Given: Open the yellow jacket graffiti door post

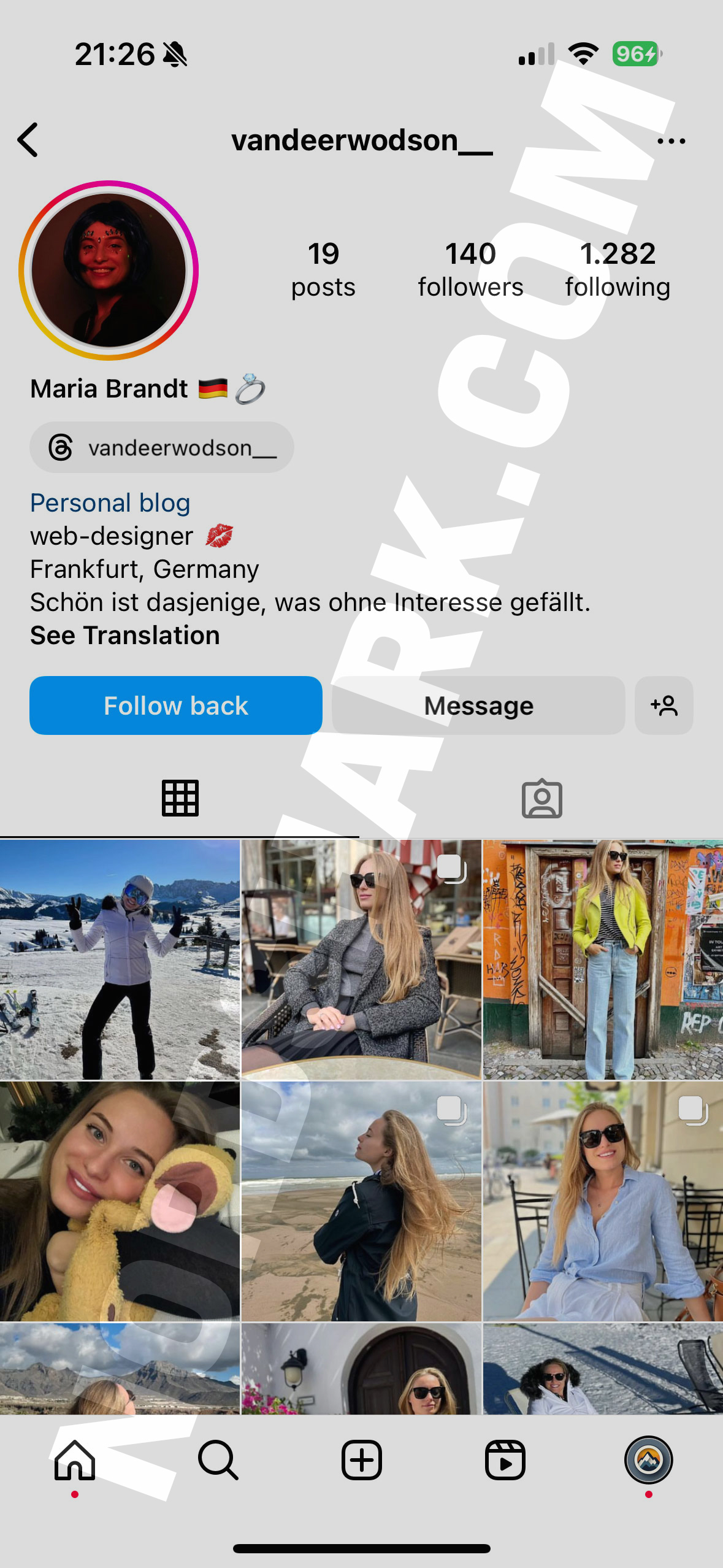Looking at the screenshot, I should coord(603,959).
